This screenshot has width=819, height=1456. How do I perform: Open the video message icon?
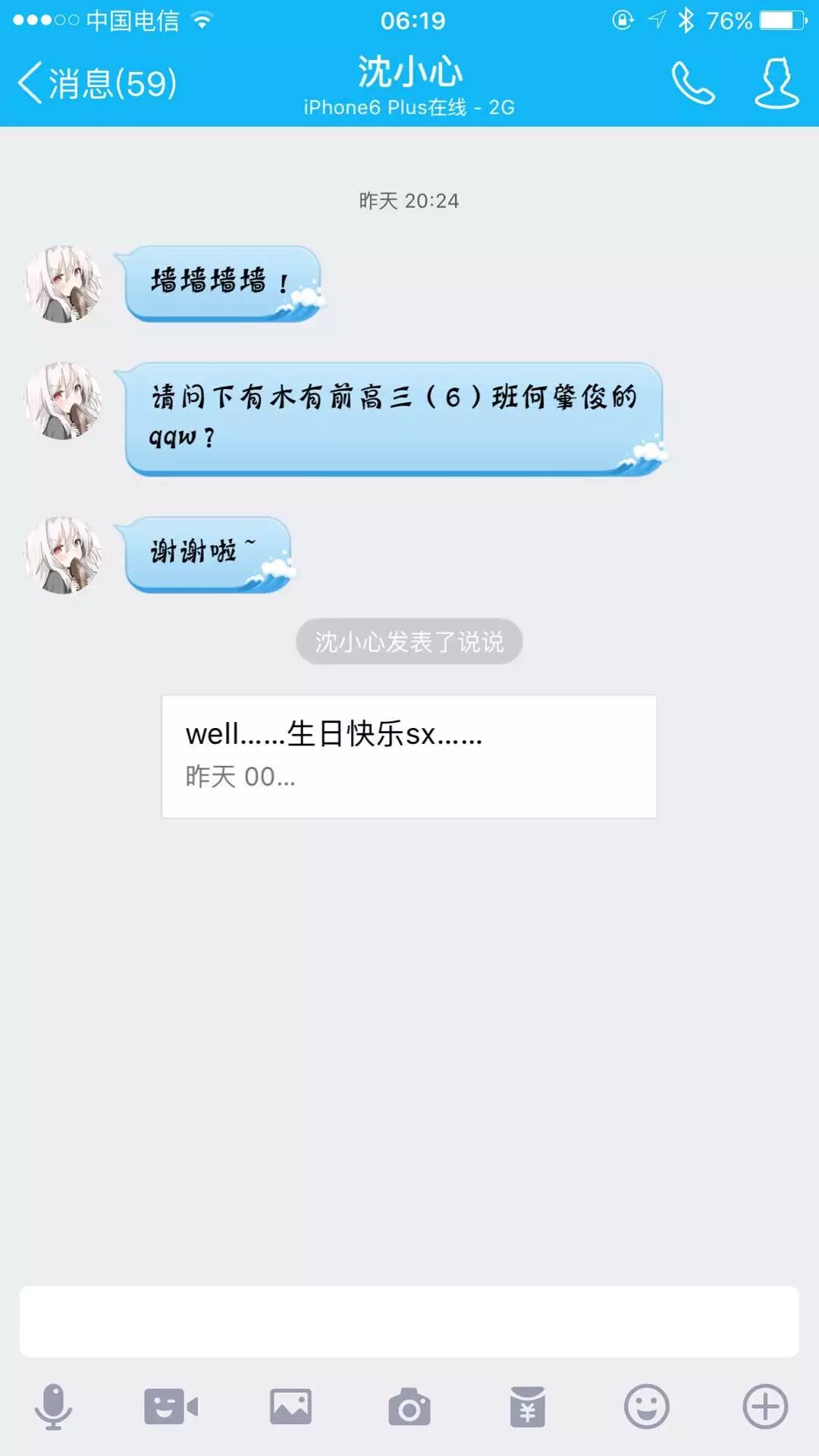point(171,1407)
